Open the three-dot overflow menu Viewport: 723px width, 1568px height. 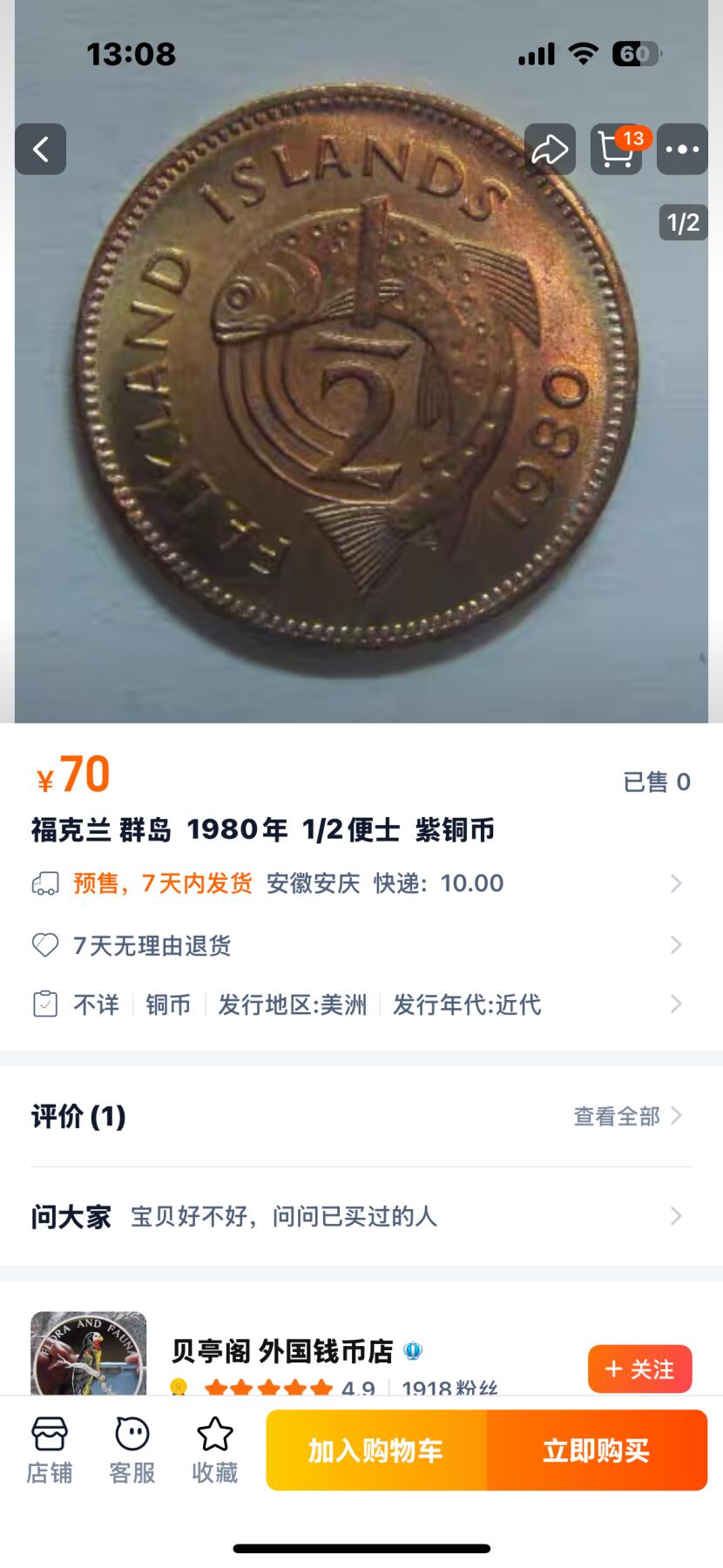(682, 150)
